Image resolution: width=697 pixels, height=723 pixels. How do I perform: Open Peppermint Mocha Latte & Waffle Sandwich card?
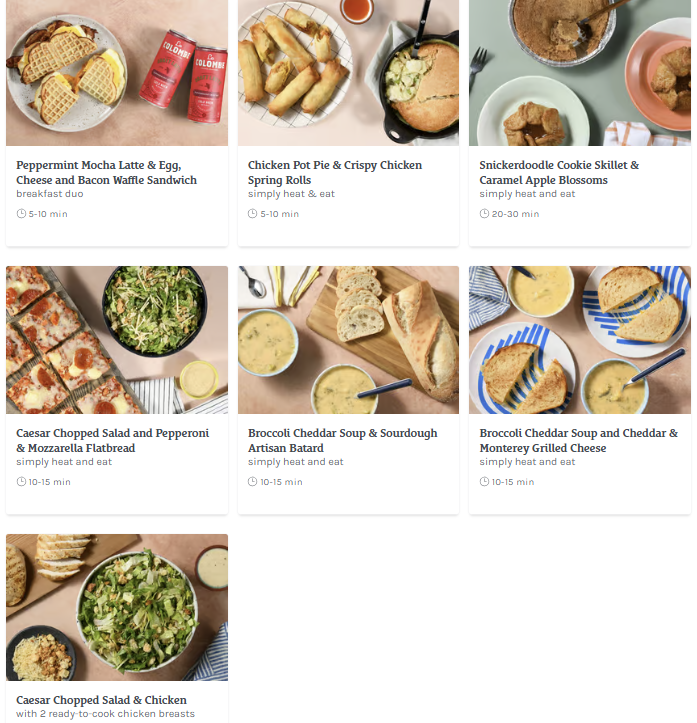(x=116, y=172)
